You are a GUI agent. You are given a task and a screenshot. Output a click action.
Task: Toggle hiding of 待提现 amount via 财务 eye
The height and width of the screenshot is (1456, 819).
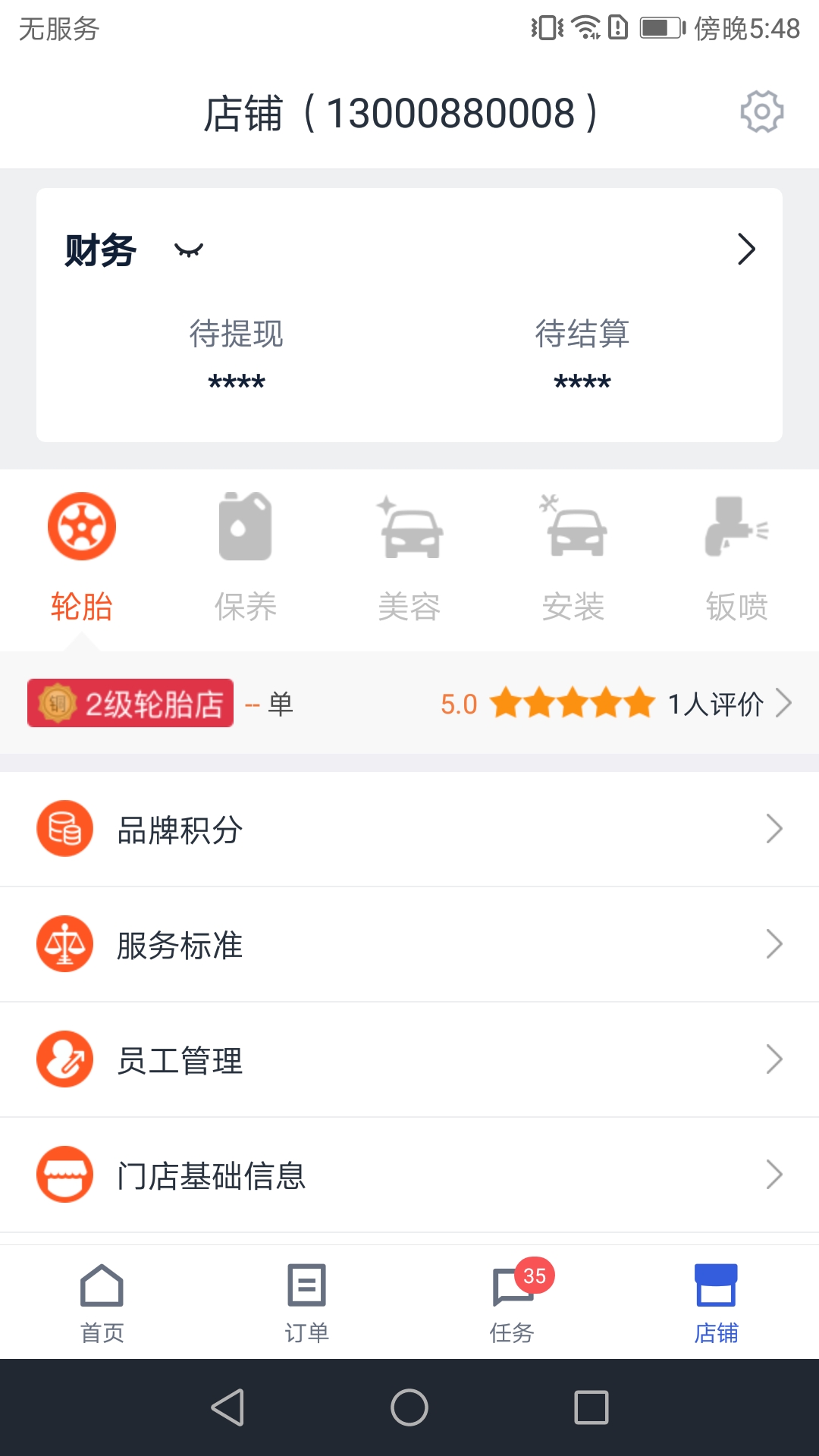point(189,250)
